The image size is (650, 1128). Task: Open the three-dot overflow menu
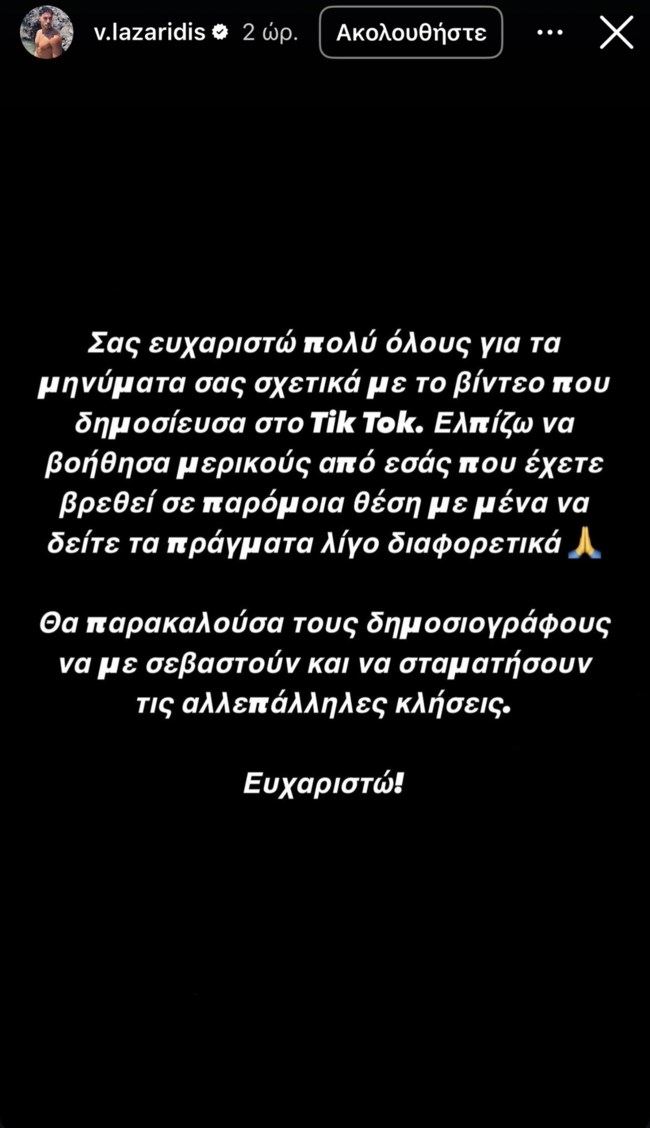[551, 33]
